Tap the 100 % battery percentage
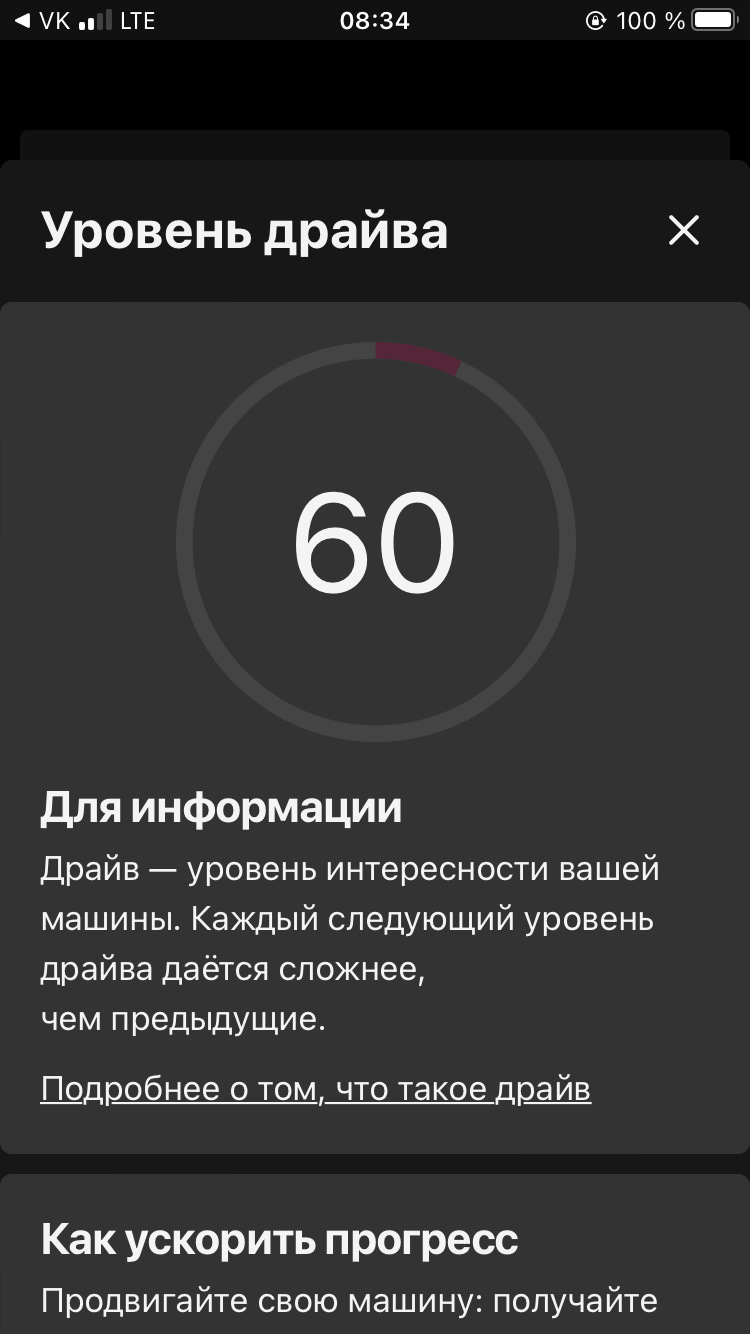The image size is (750, 1334). point(652,20)
